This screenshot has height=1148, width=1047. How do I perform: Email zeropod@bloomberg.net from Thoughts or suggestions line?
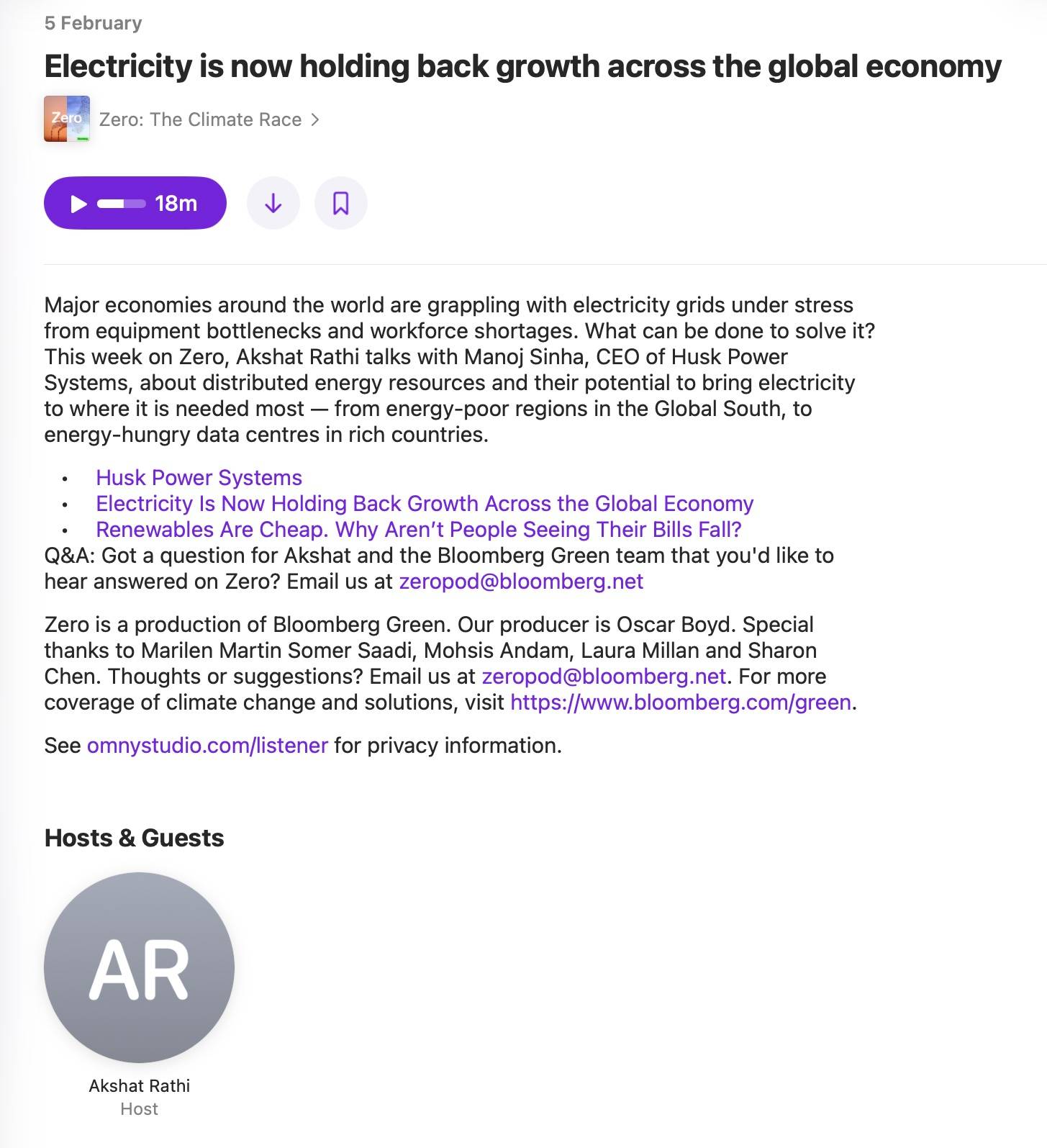point(603,677)
